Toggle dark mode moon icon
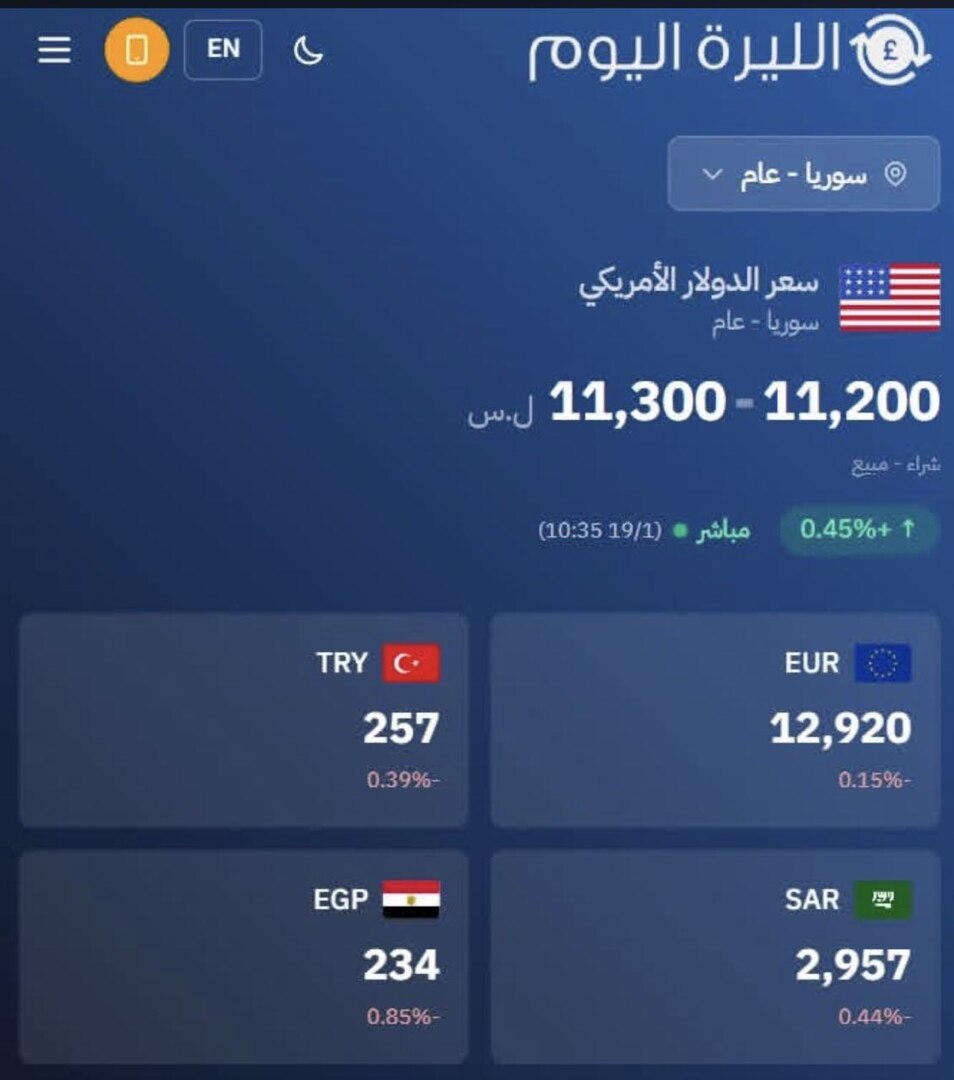This screenshot has height=1080, width=954. pos(308,50)
